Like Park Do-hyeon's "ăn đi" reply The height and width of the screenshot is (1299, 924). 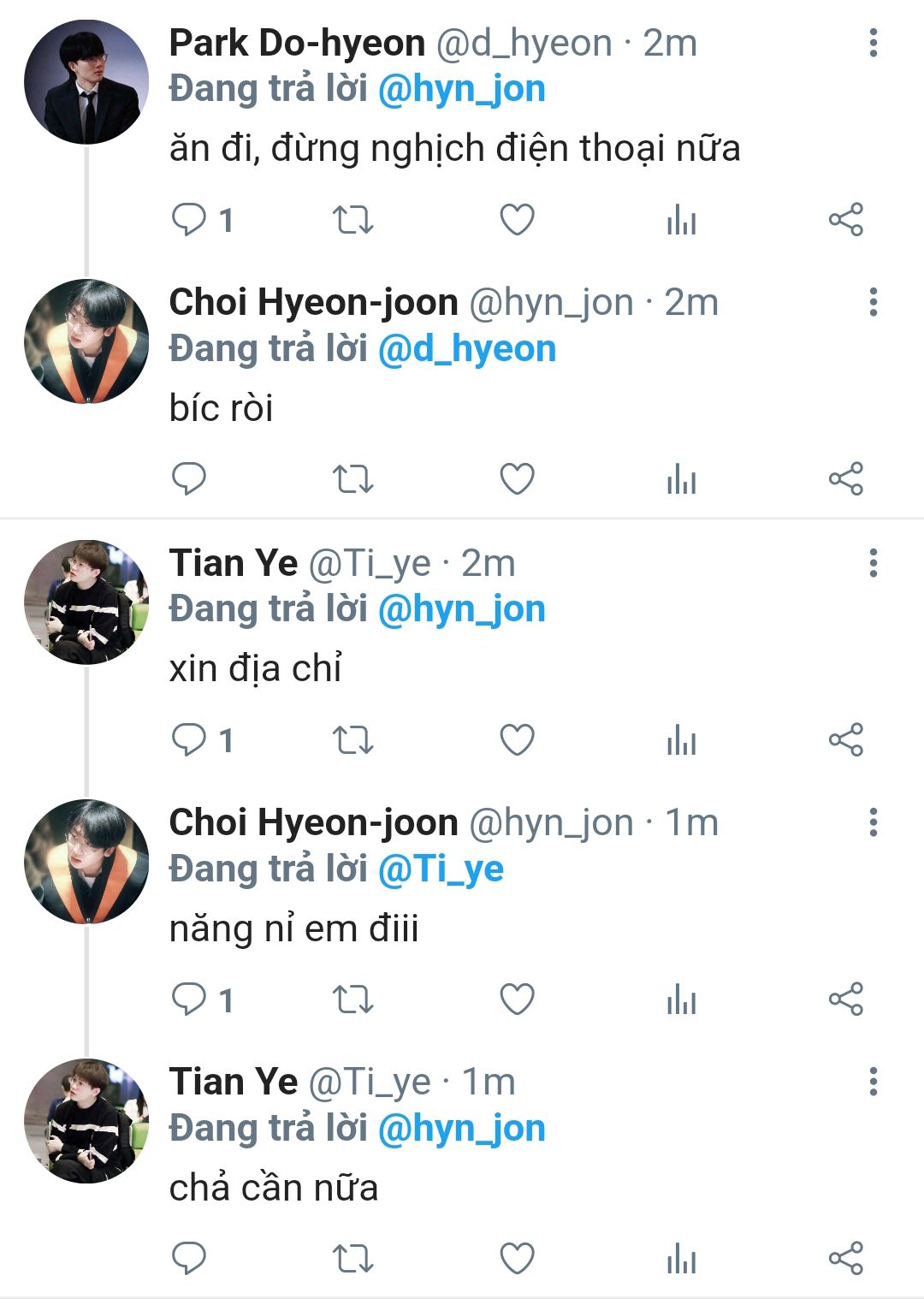click(x=517, y=220)
